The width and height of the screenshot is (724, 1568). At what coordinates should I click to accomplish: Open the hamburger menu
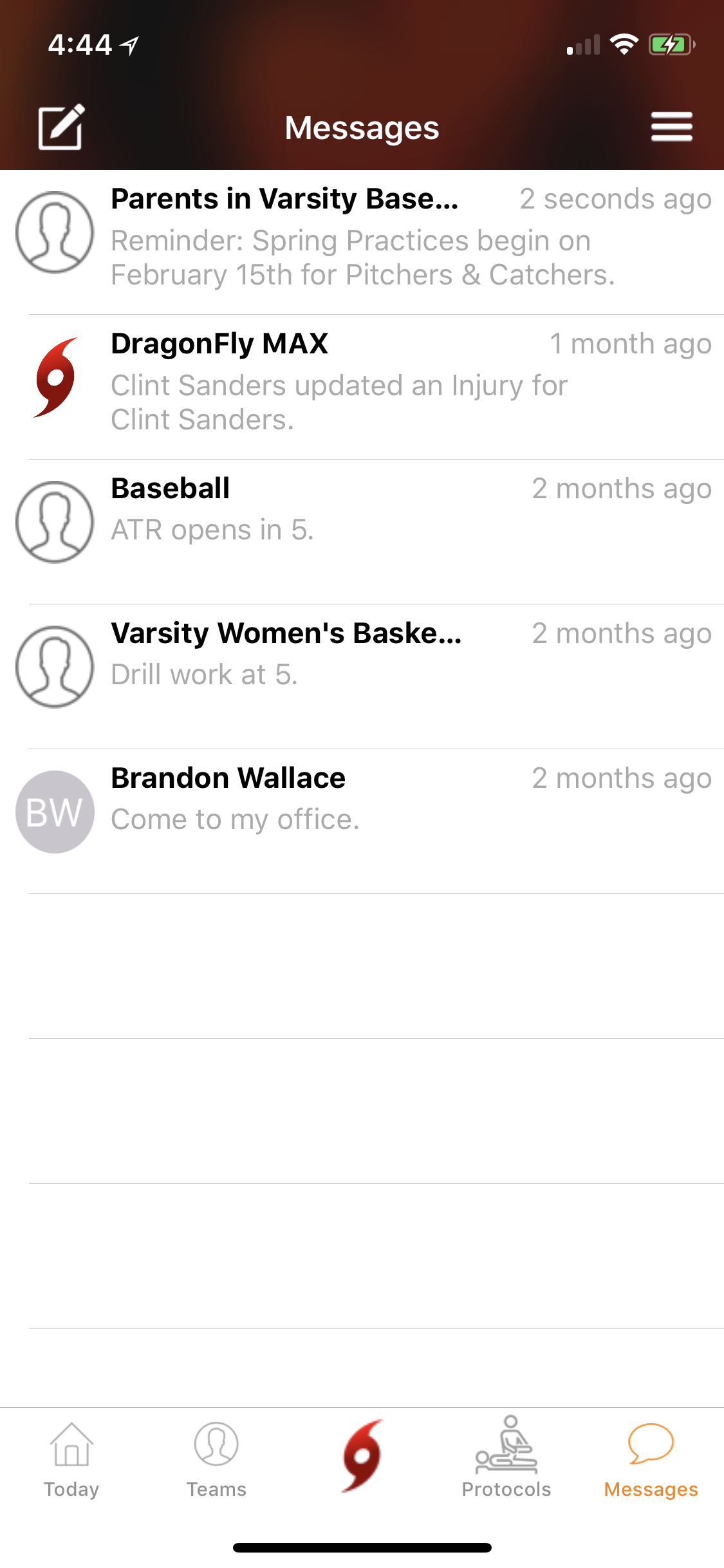click(x=671, y=127)
